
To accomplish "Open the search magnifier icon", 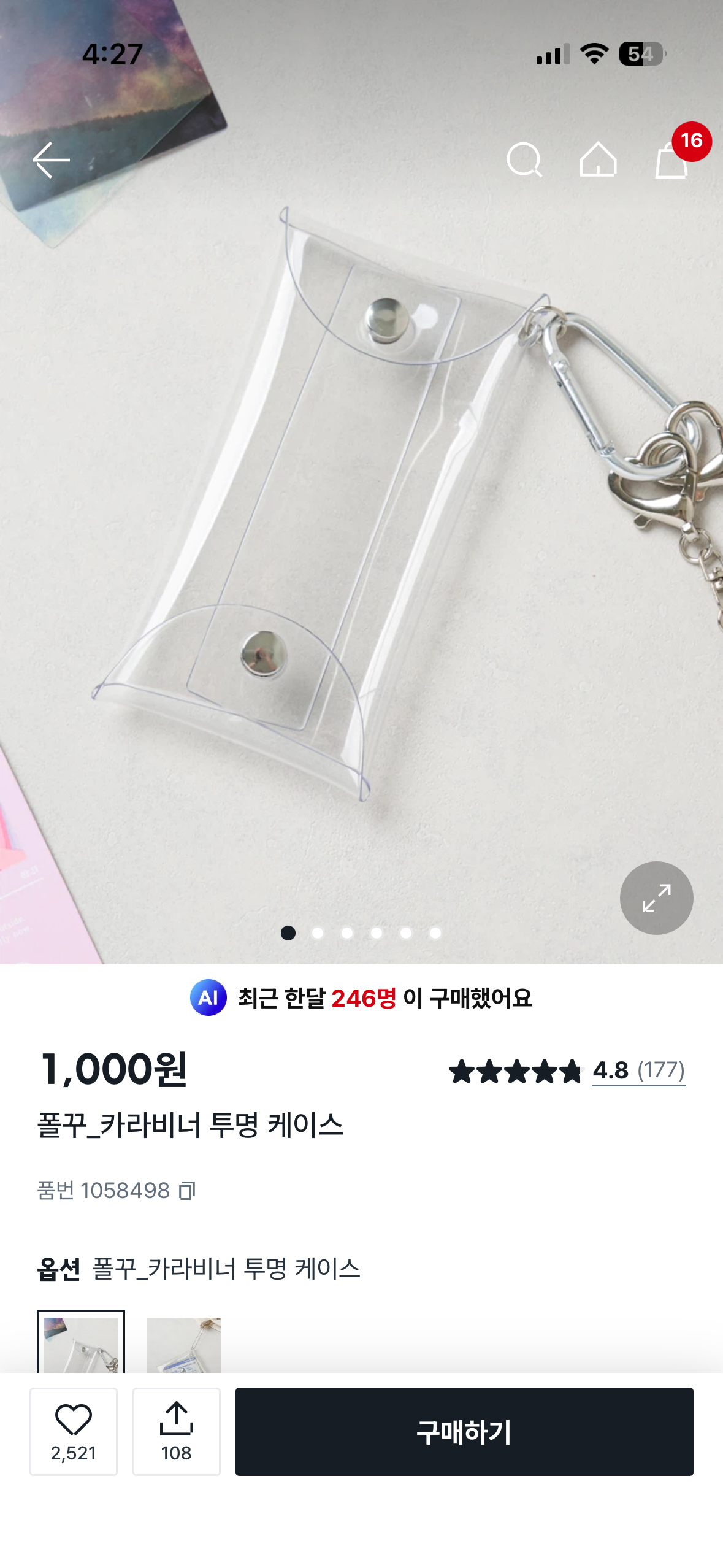I will pos(525,160).
